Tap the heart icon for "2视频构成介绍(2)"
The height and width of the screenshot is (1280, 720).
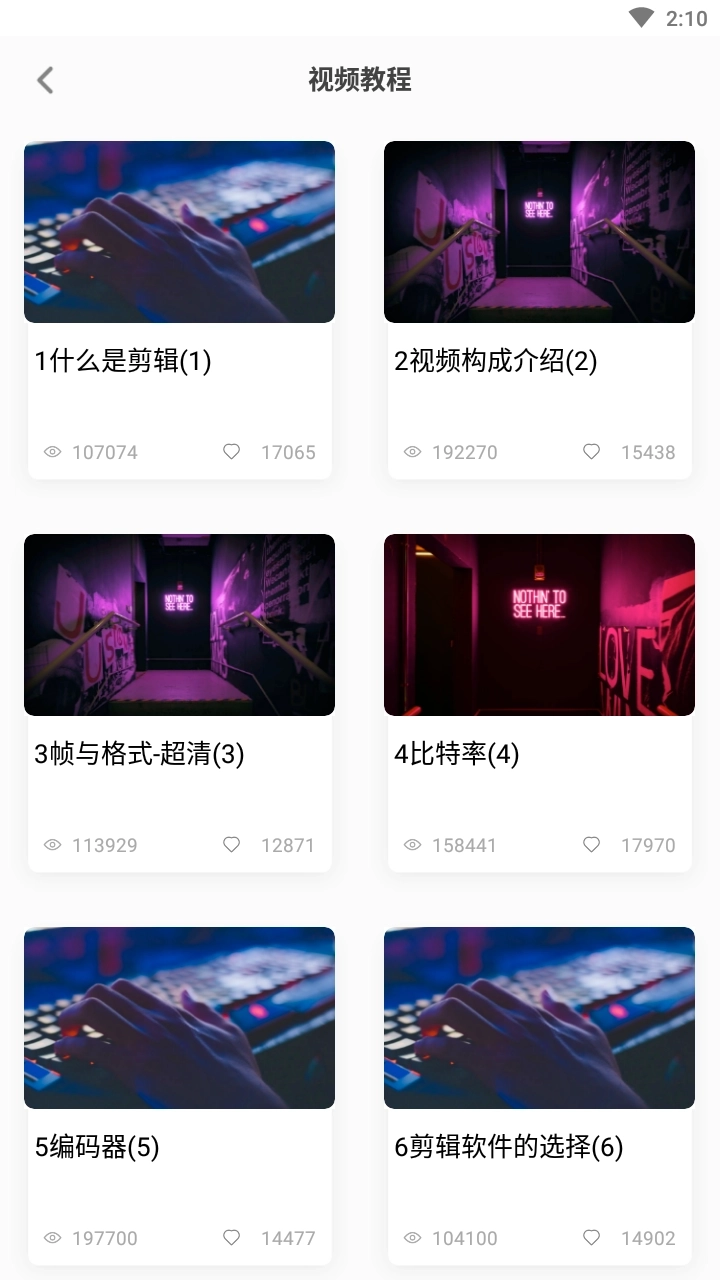click(591, 451)
